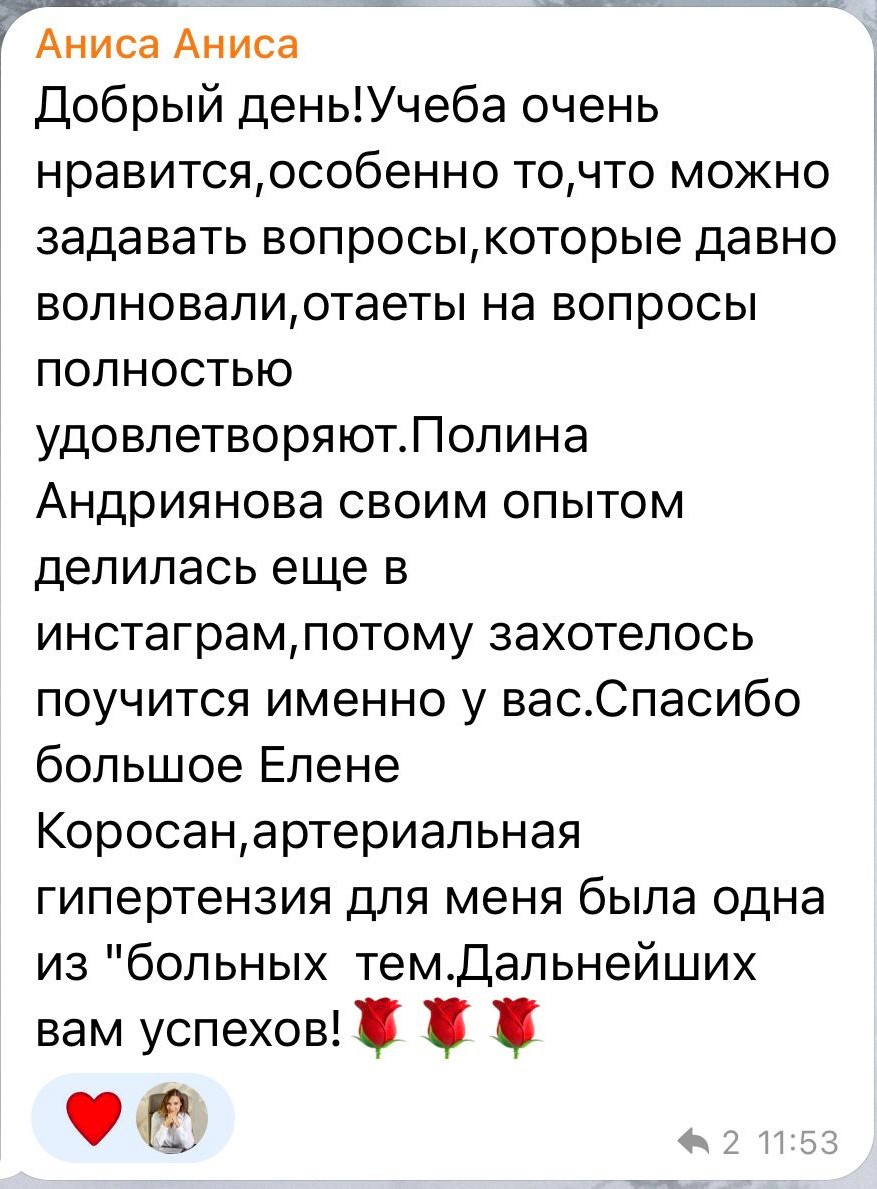Image resolution: width=877 pixels, height=1189 pixels.
Task: Open Аниса Аниса sender profile
Action: click(x=166, y=46)
